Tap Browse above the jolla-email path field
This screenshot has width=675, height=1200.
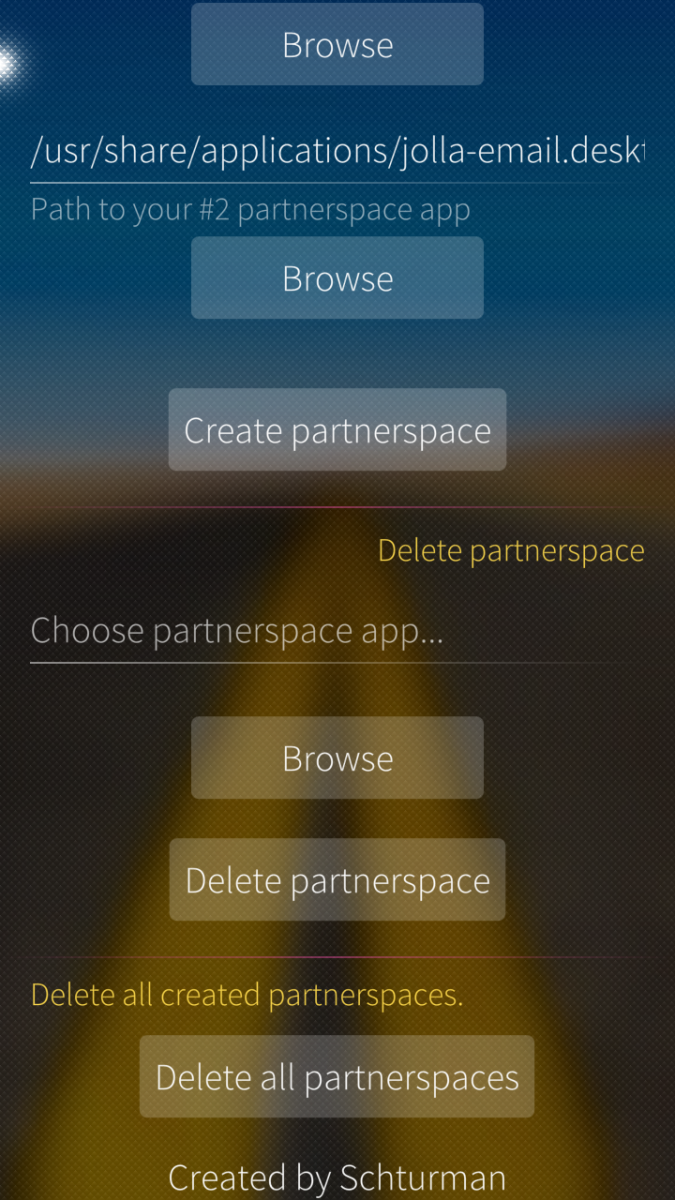coord(337,45)
